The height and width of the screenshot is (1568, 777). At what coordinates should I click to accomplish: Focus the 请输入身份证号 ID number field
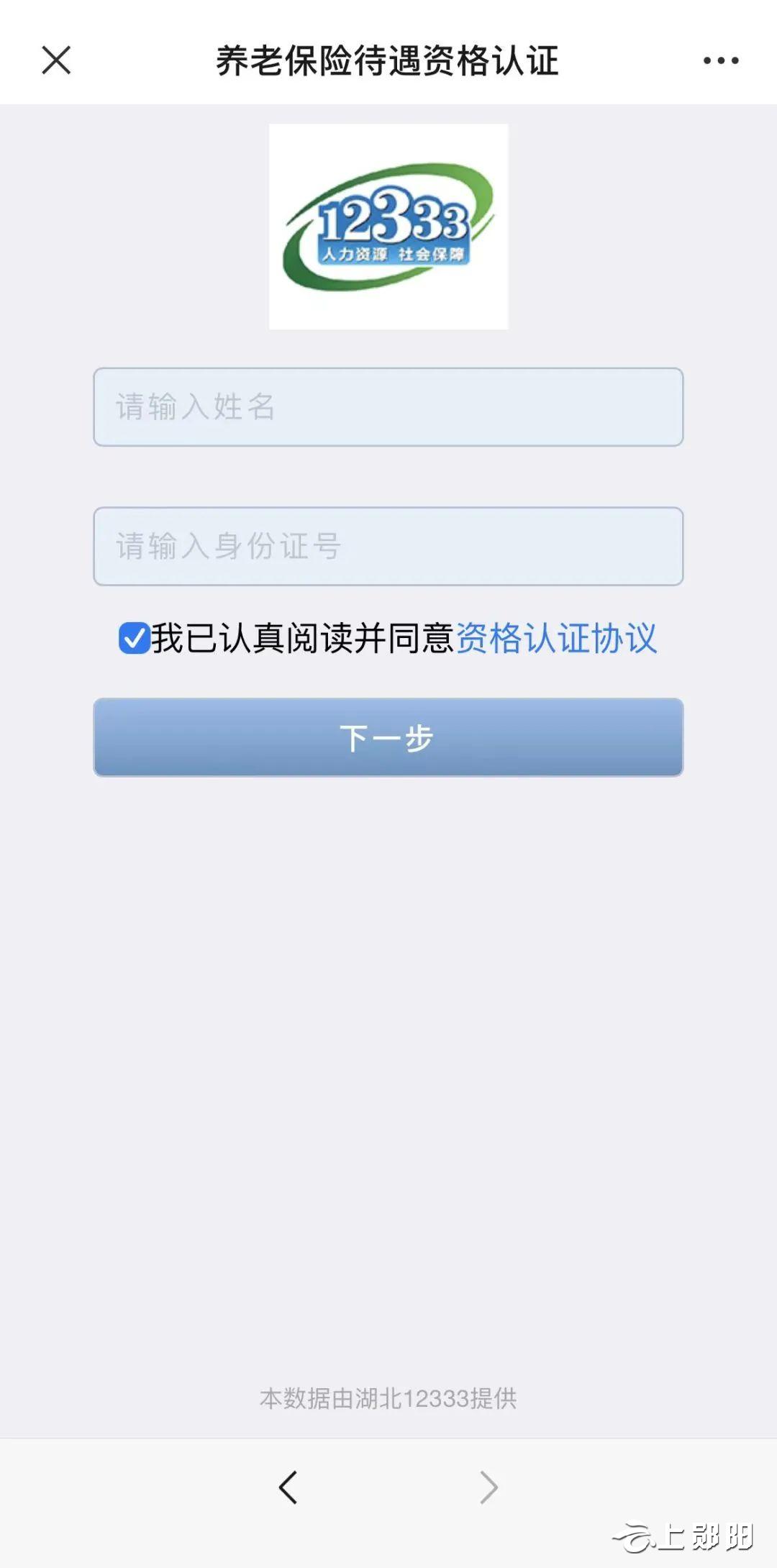(388, 547)
